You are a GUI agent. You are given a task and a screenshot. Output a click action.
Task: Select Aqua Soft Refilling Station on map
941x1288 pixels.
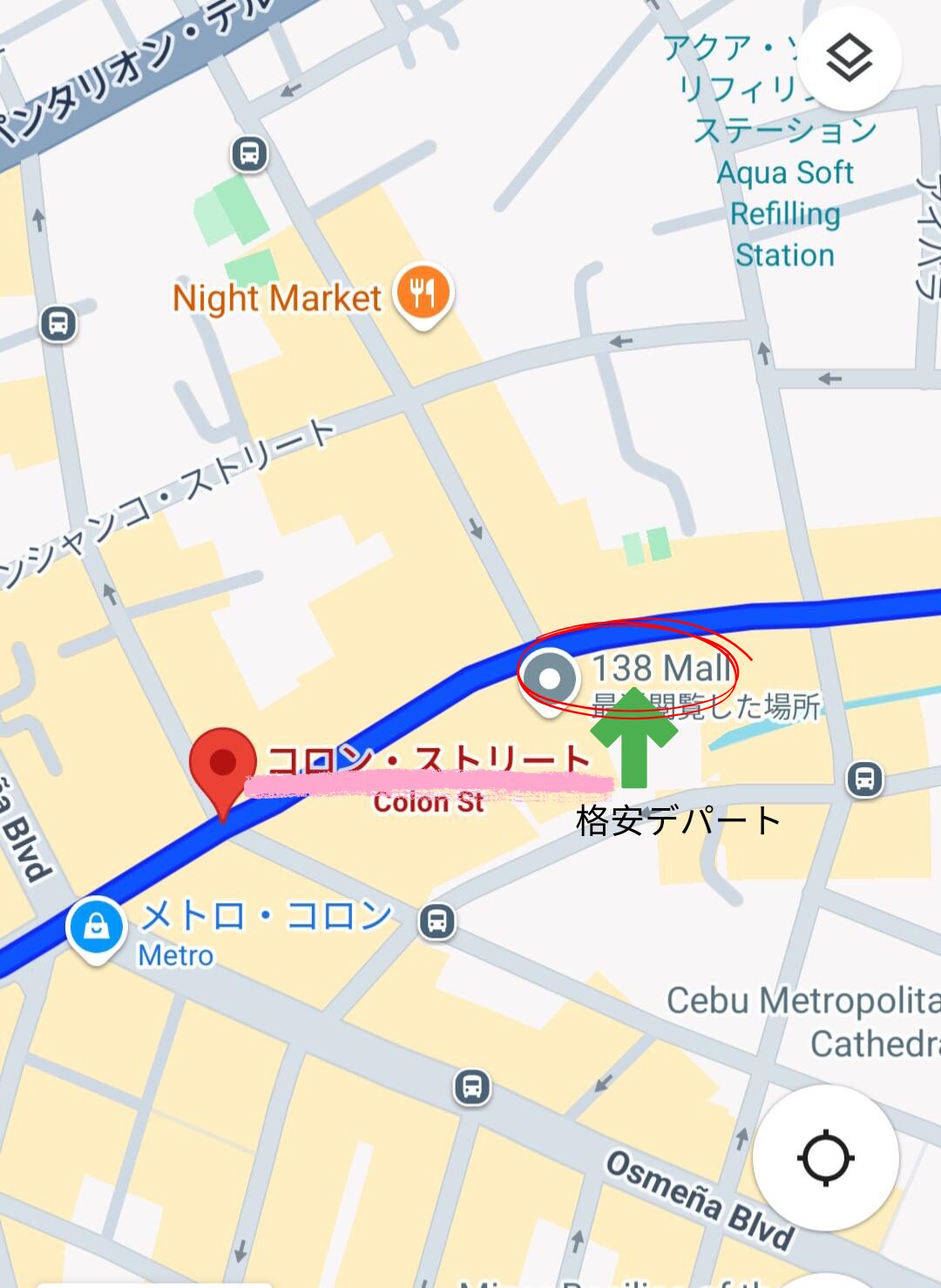[785, 213]
